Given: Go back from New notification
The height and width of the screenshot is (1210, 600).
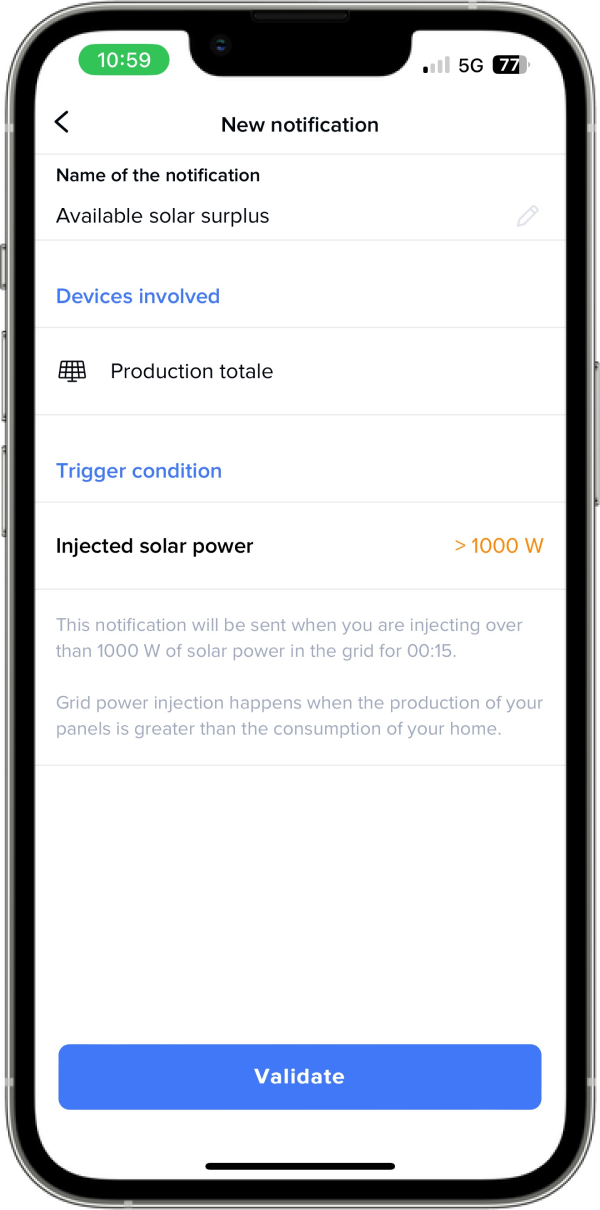Looking at the screenshot, I should tap(62, 122).
